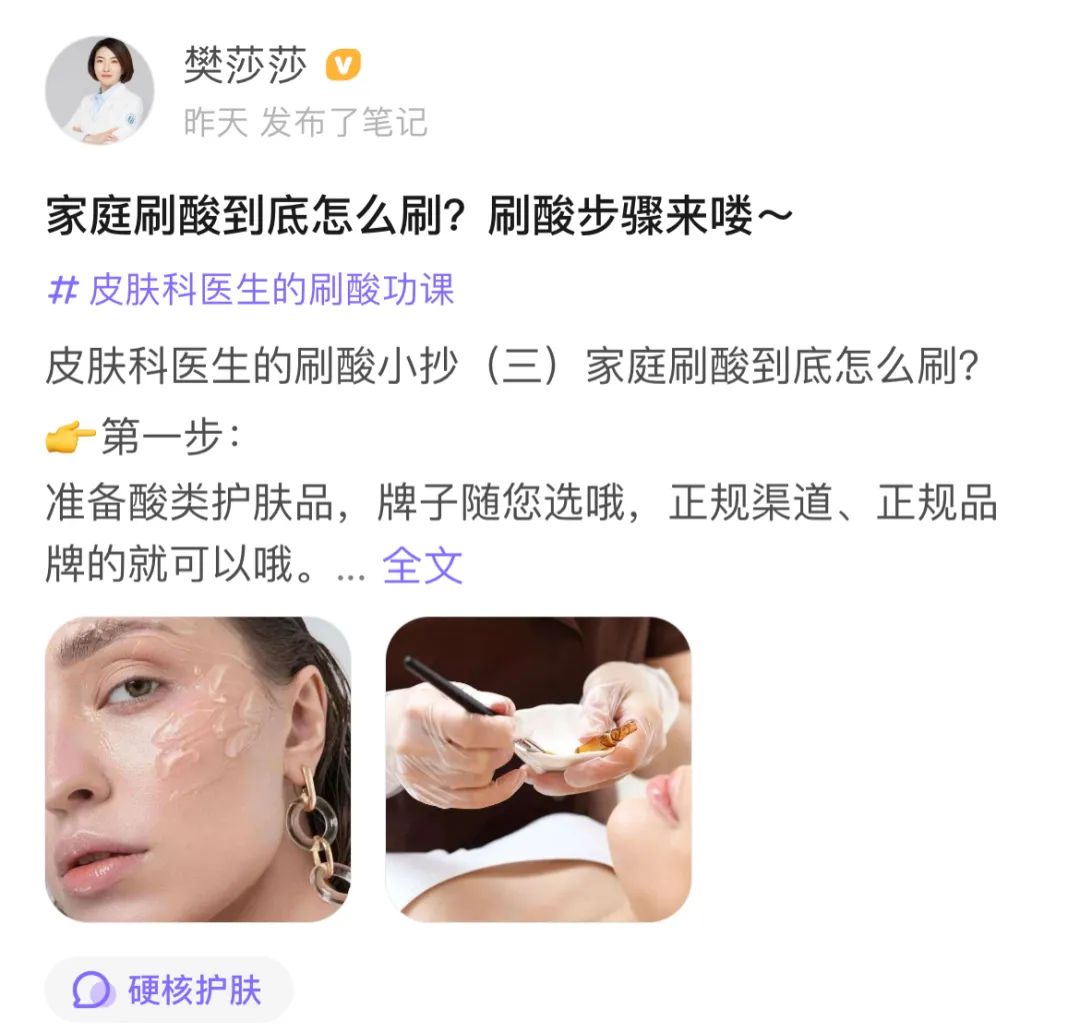Open 樊莎莎's profile avatar
1080x1033 pixels.
(99, 90)
